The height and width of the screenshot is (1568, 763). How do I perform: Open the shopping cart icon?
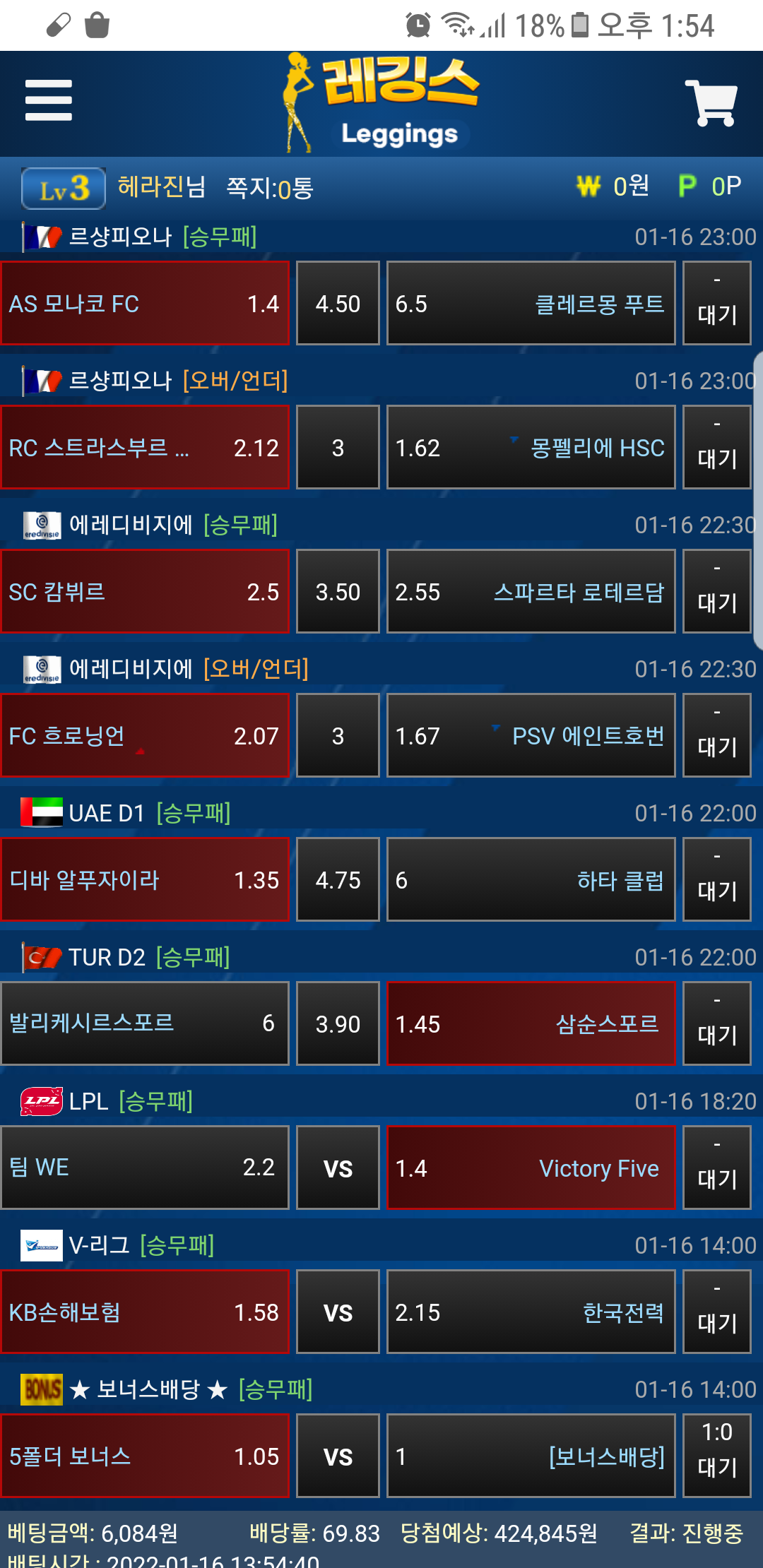point(711,103)
